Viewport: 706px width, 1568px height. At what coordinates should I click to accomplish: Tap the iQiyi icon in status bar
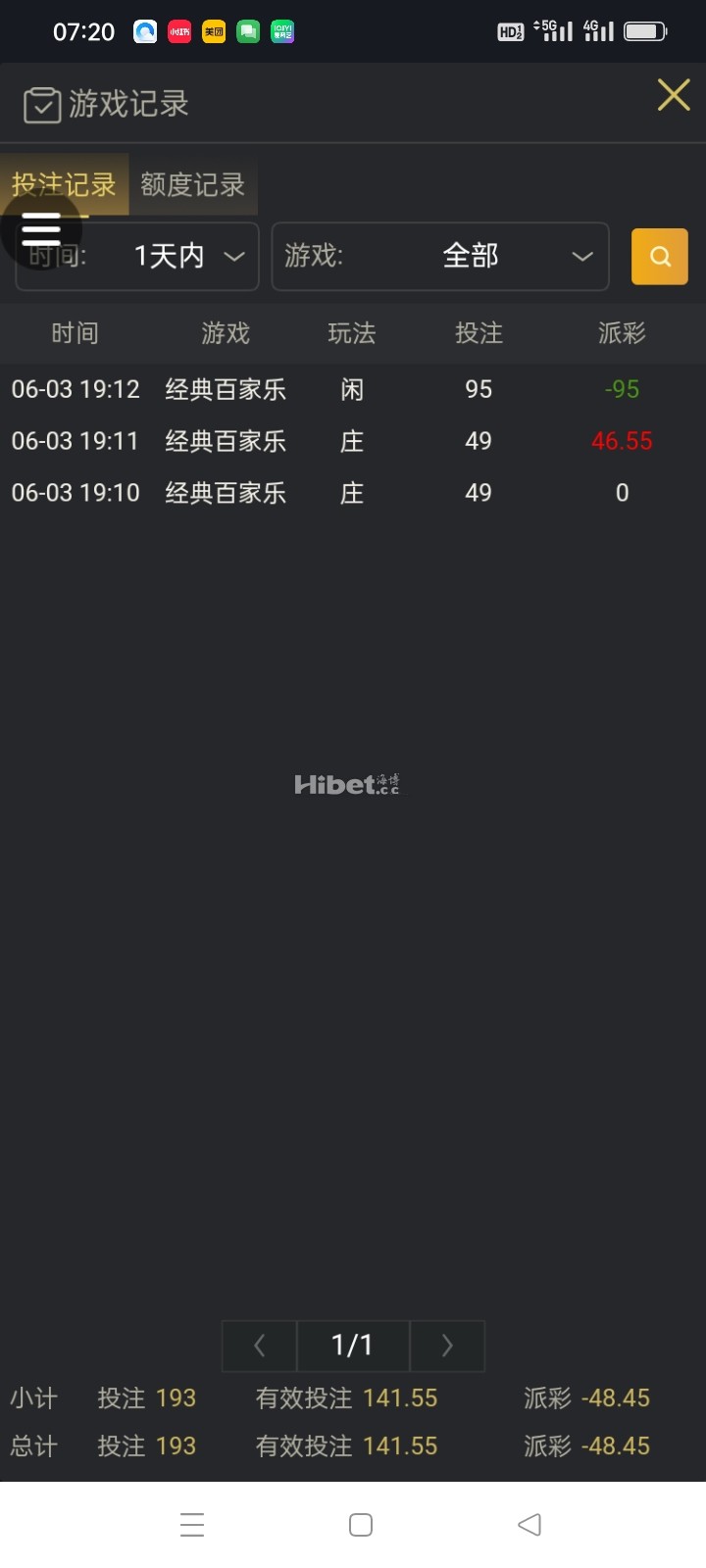pyautogui.click(x=281, y=31)
